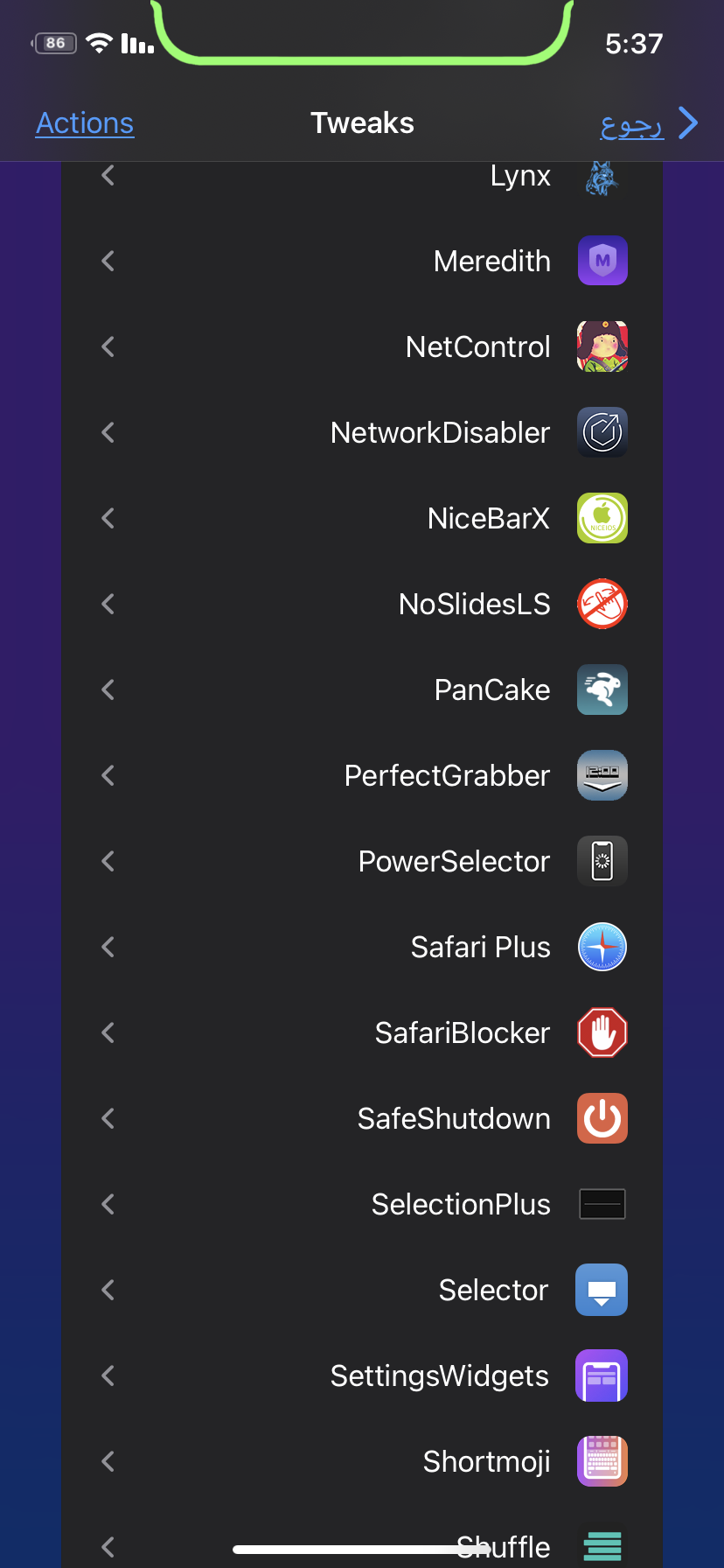Select the PanCake tweak
Viewport: 724px width, 1568px height.
(362, 689)
